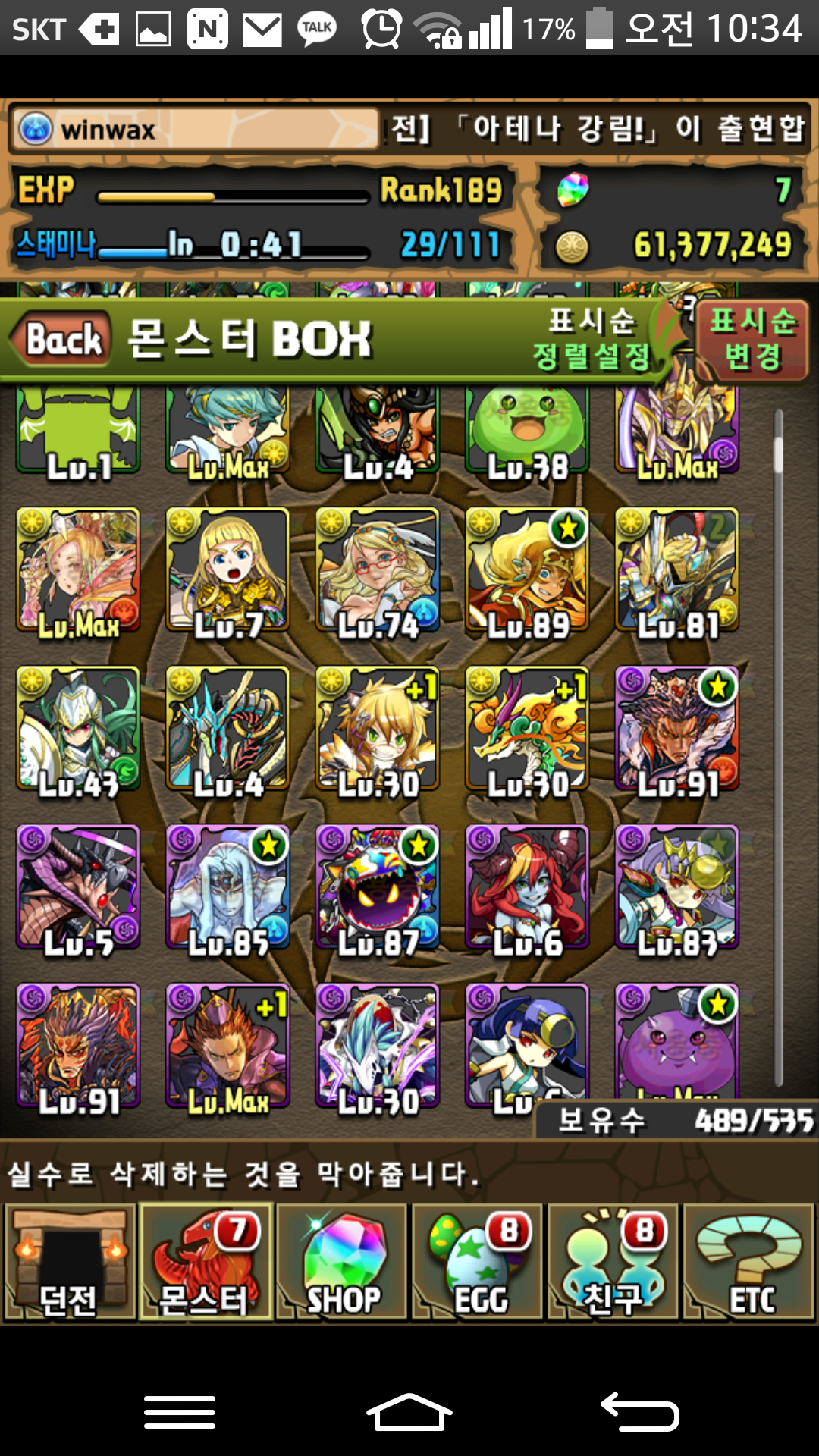Select the Lv.38 green slime monster

click(527, 428)
